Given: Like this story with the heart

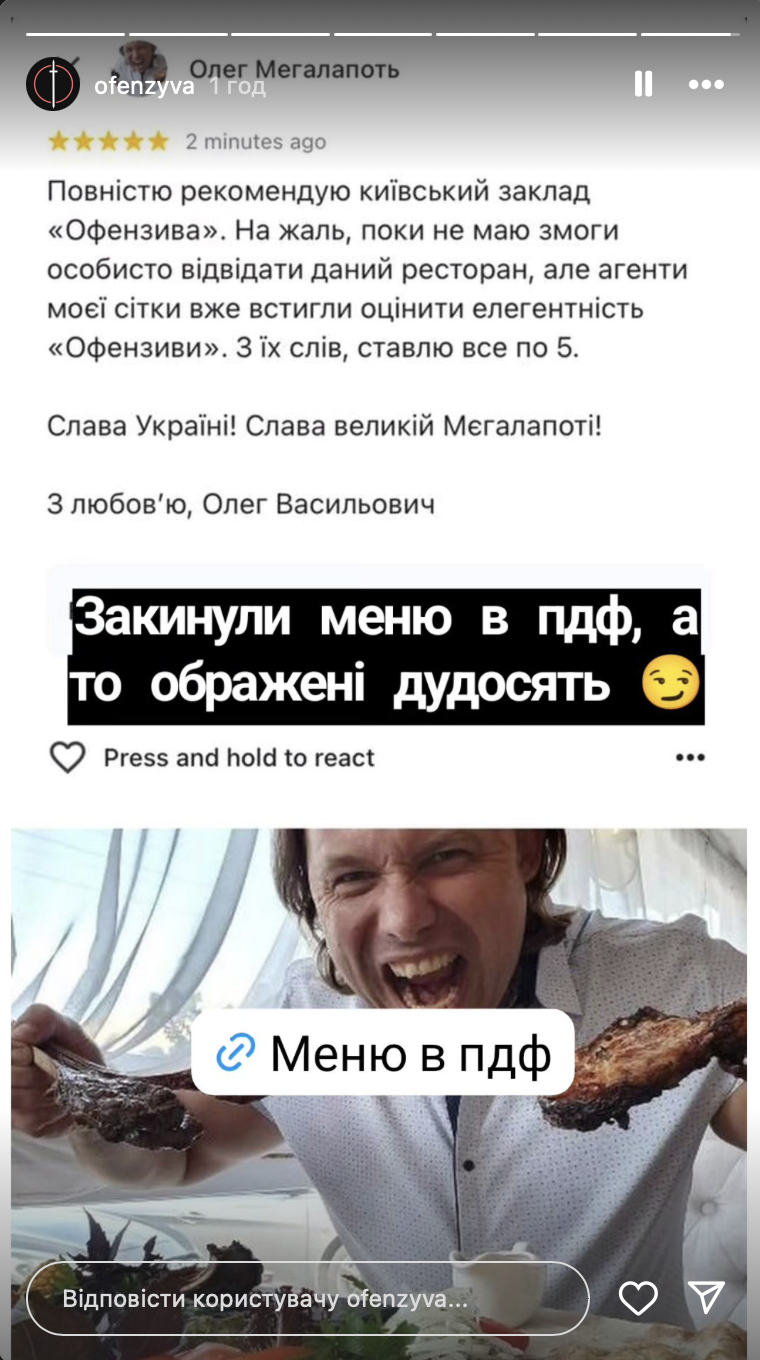Looking at the screenshot, I should tap(638, 1298).
